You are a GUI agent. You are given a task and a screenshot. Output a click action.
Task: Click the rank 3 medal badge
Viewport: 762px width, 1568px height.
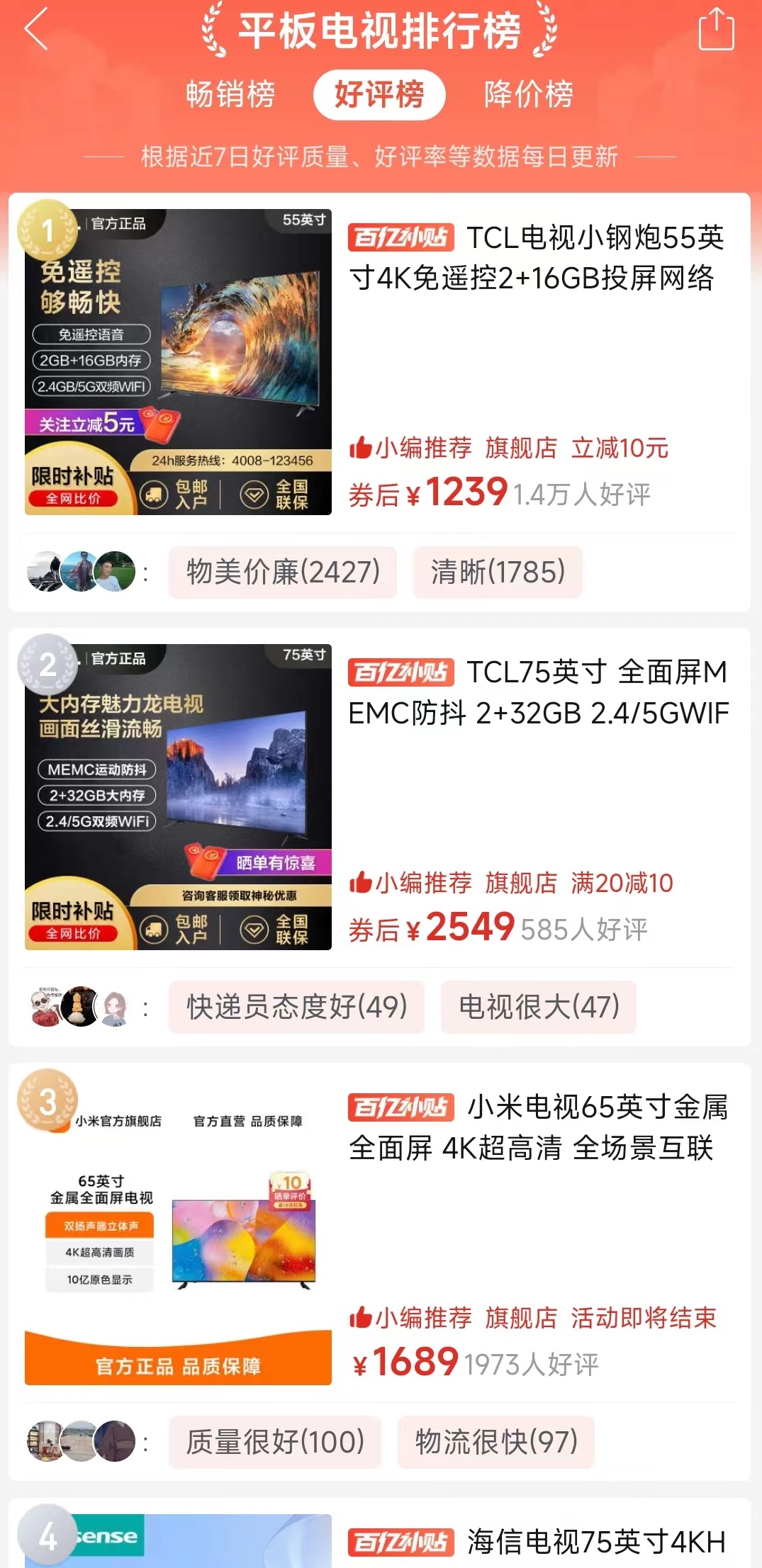pyautogui.click(x=47, y=1100)
